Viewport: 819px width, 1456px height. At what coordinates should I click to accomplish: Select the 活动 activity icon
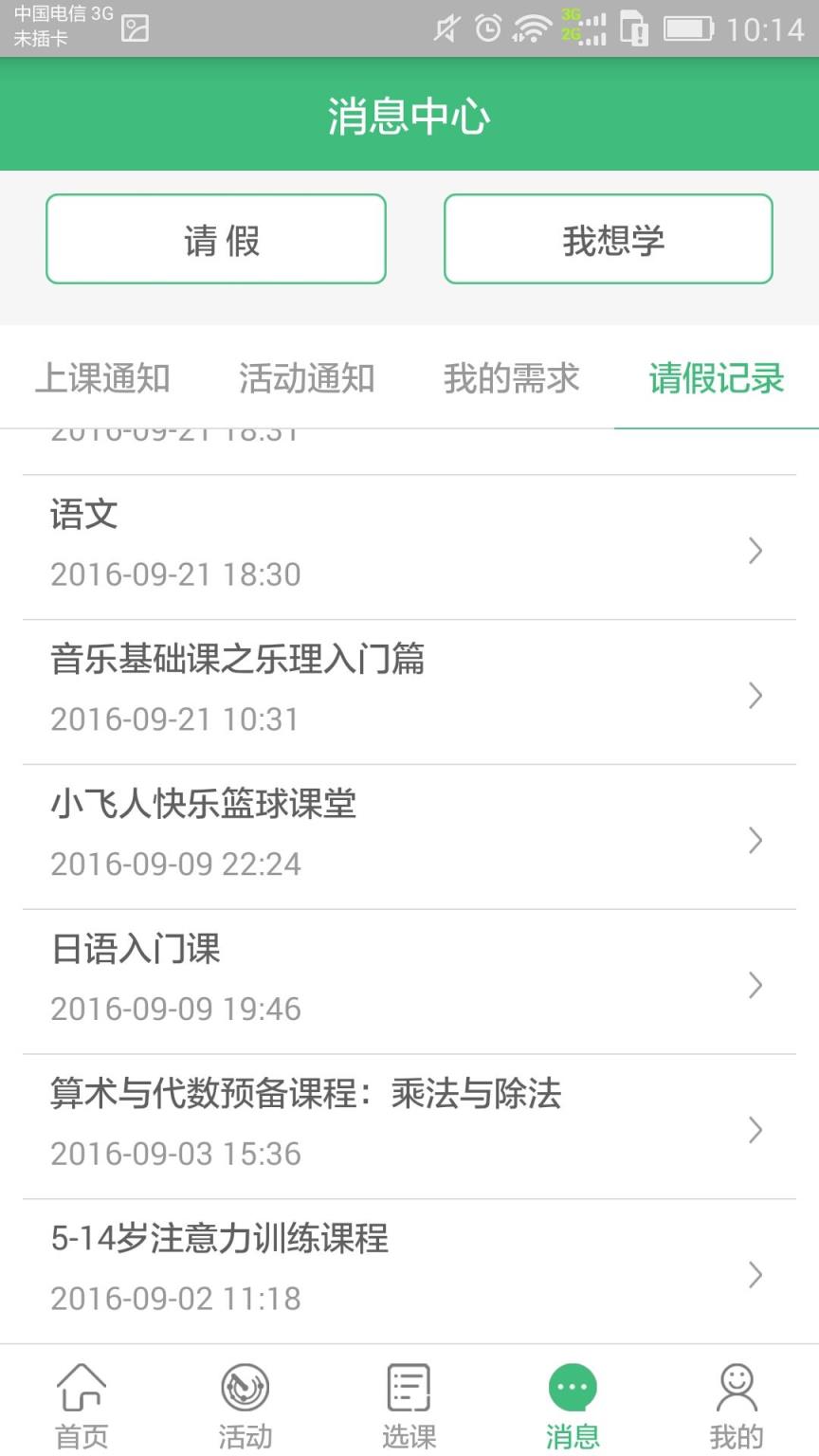245,1403
